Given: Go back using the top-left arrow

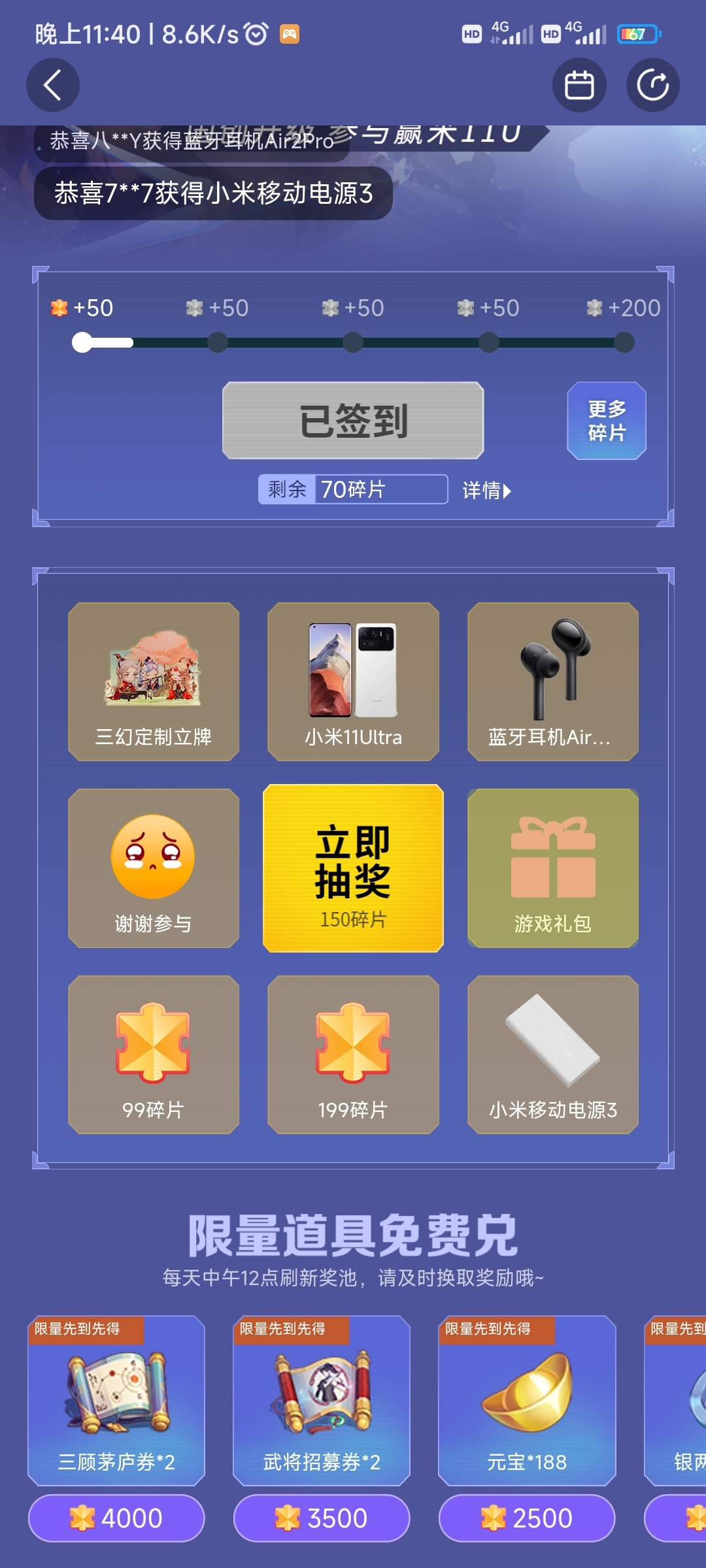Looking at the screenshot, I should pyautogui.click(x=52, y=85).
